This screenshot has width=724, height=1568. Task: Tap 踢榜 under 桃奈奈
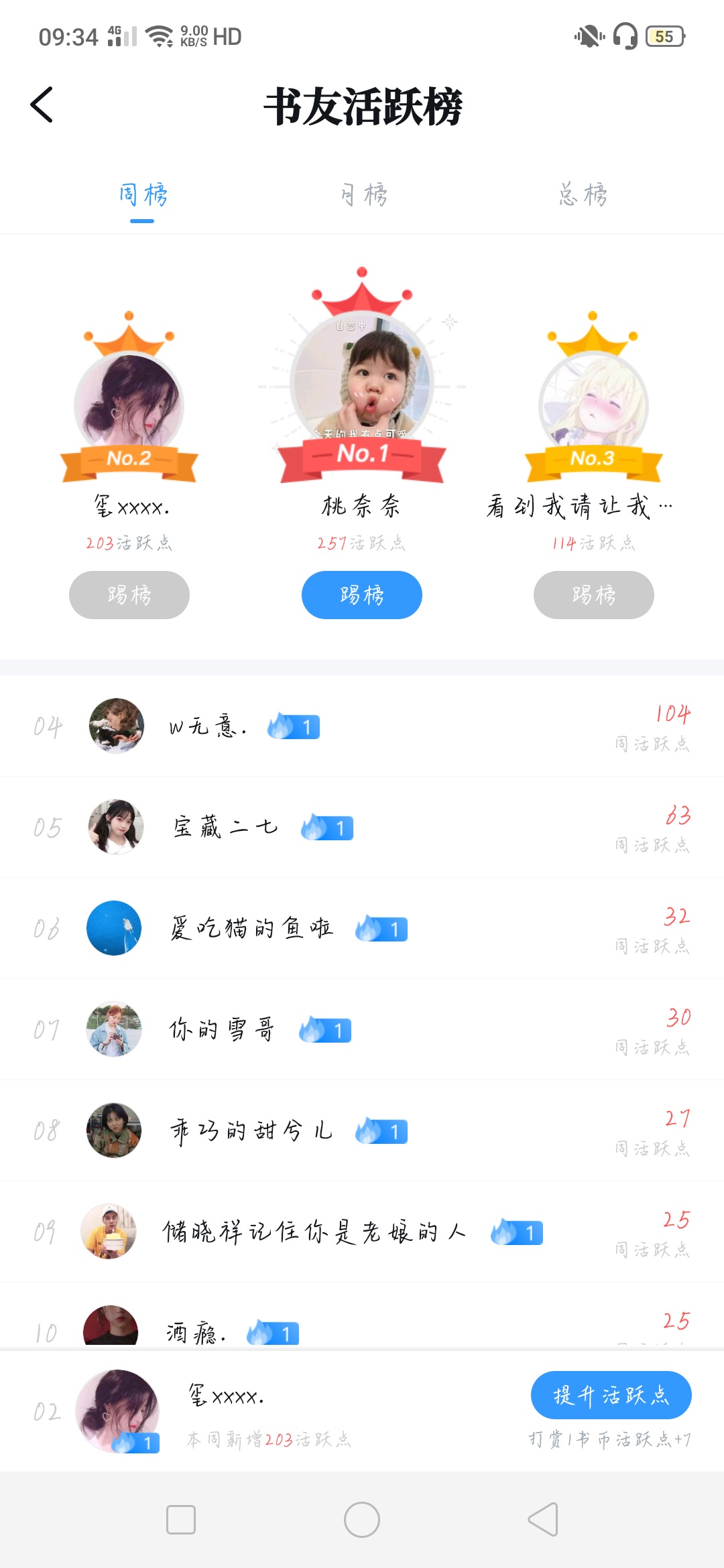pos(361,595)
